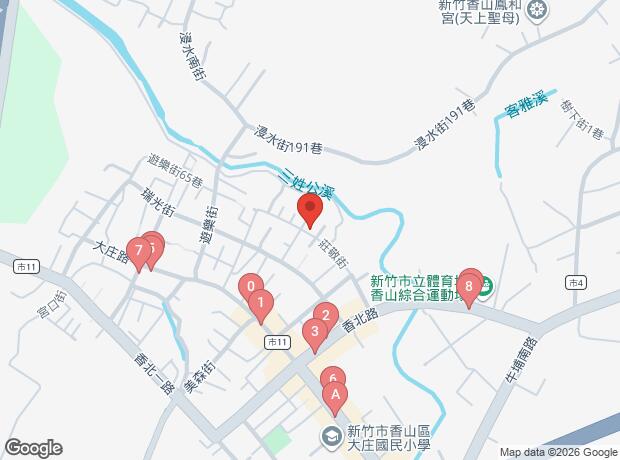620x460 pixels.
Task: Select marker 8 by the sports center
Action: pos(469,286)
